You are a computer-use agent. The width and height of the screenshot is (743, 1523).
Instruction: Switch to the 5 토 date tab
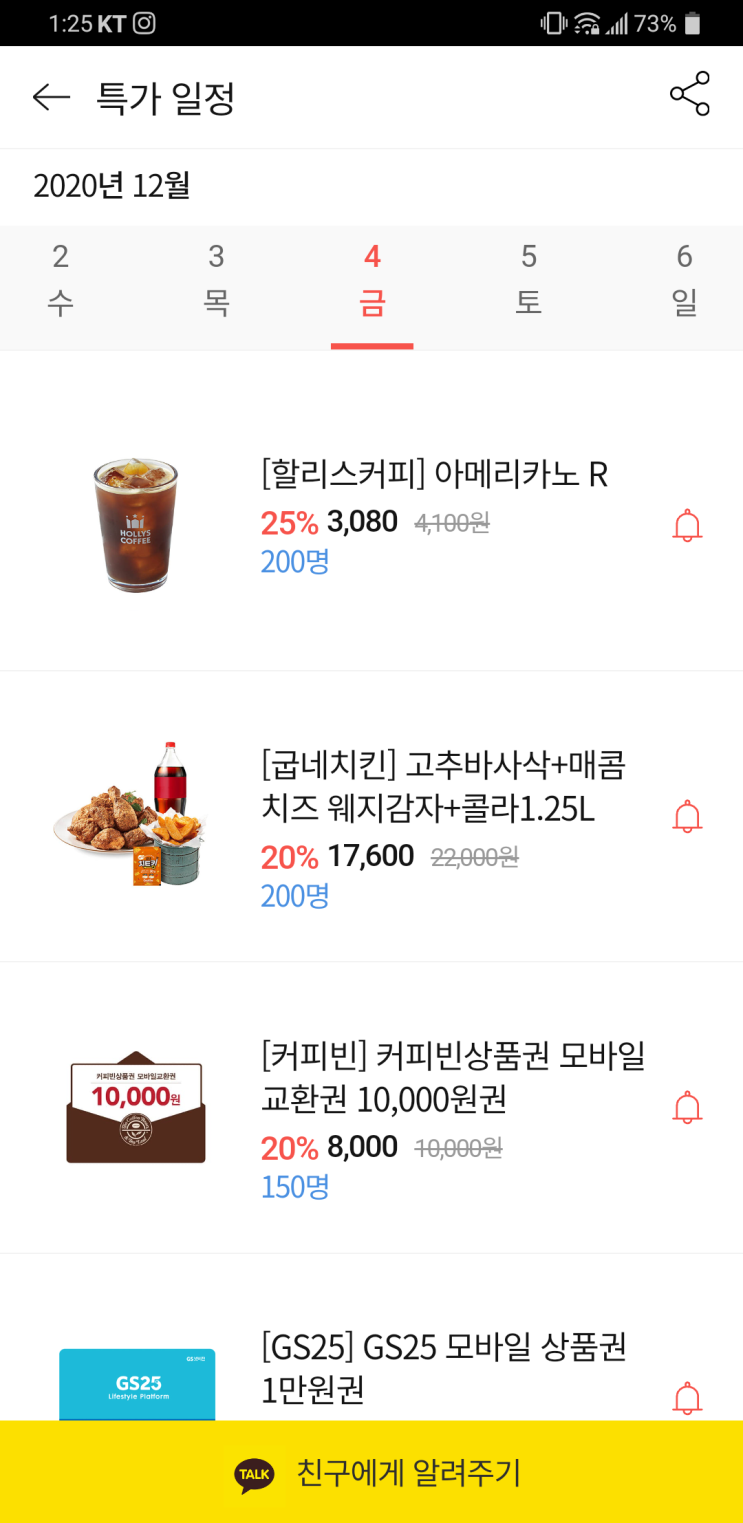click(x=528, y=279)
